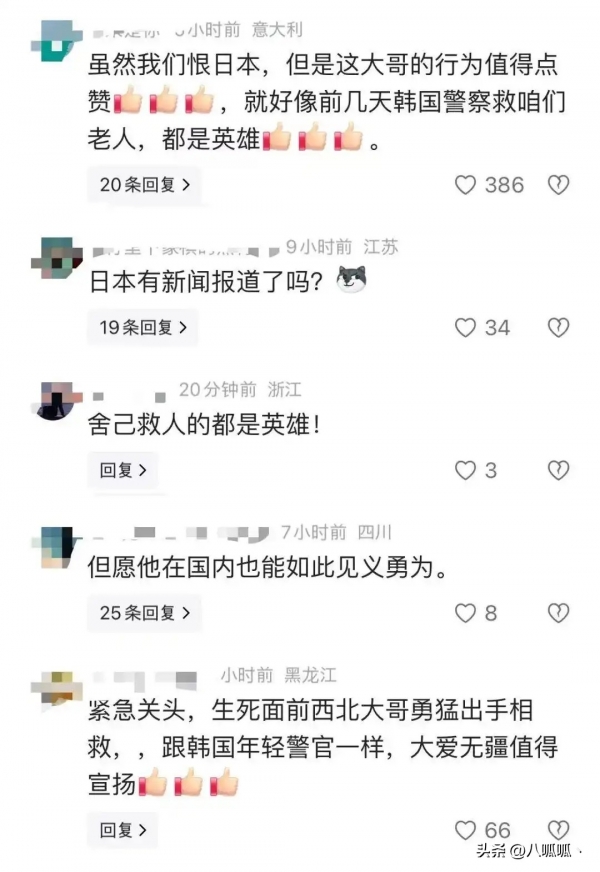
Task: Dislike the comment about 韩国警察救老人
Action: click(558, 184)
